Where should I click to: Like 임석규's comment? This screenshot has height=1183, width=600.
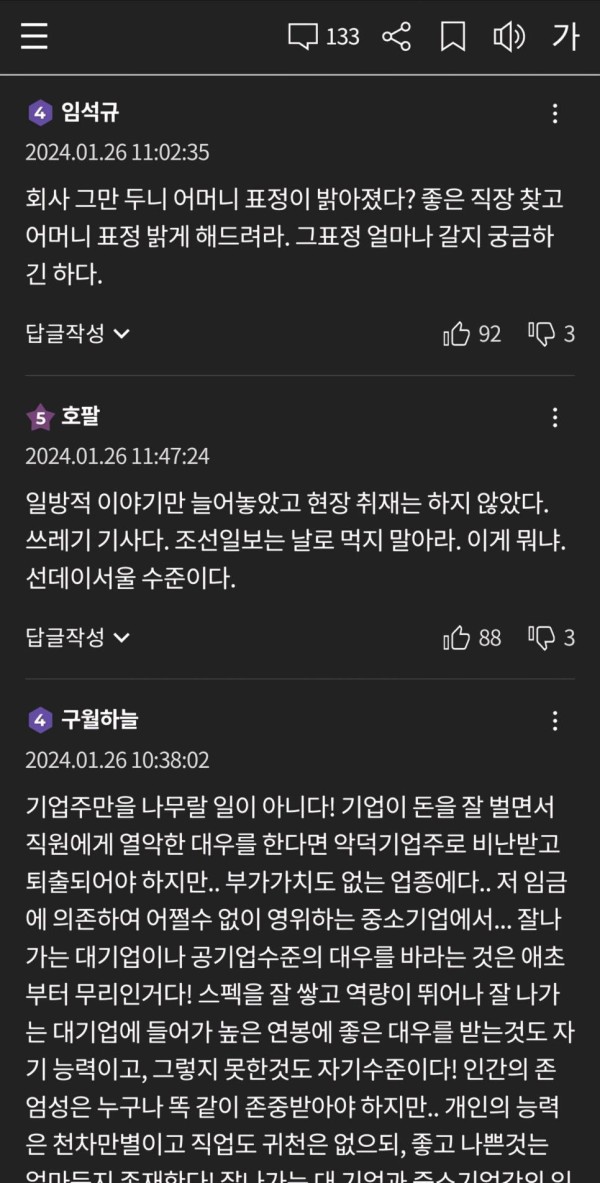pyautogui.click(x=472, y=333)
